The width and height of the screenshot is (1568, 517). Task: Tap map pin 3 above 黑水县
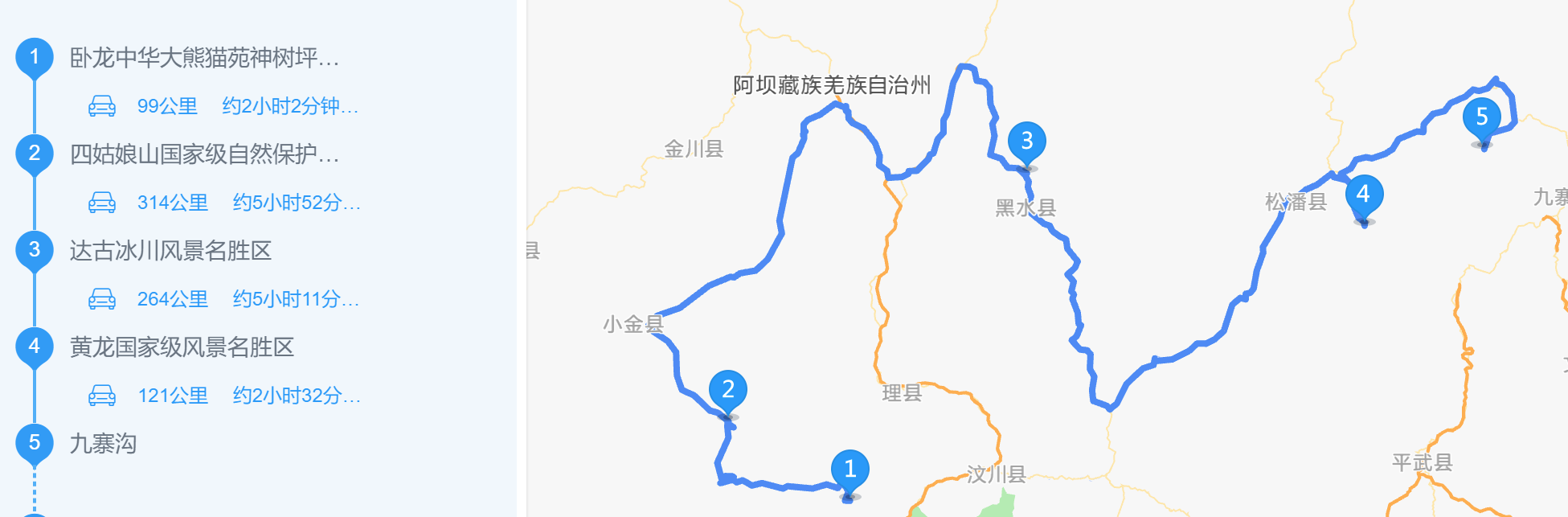click(1026, 142)
